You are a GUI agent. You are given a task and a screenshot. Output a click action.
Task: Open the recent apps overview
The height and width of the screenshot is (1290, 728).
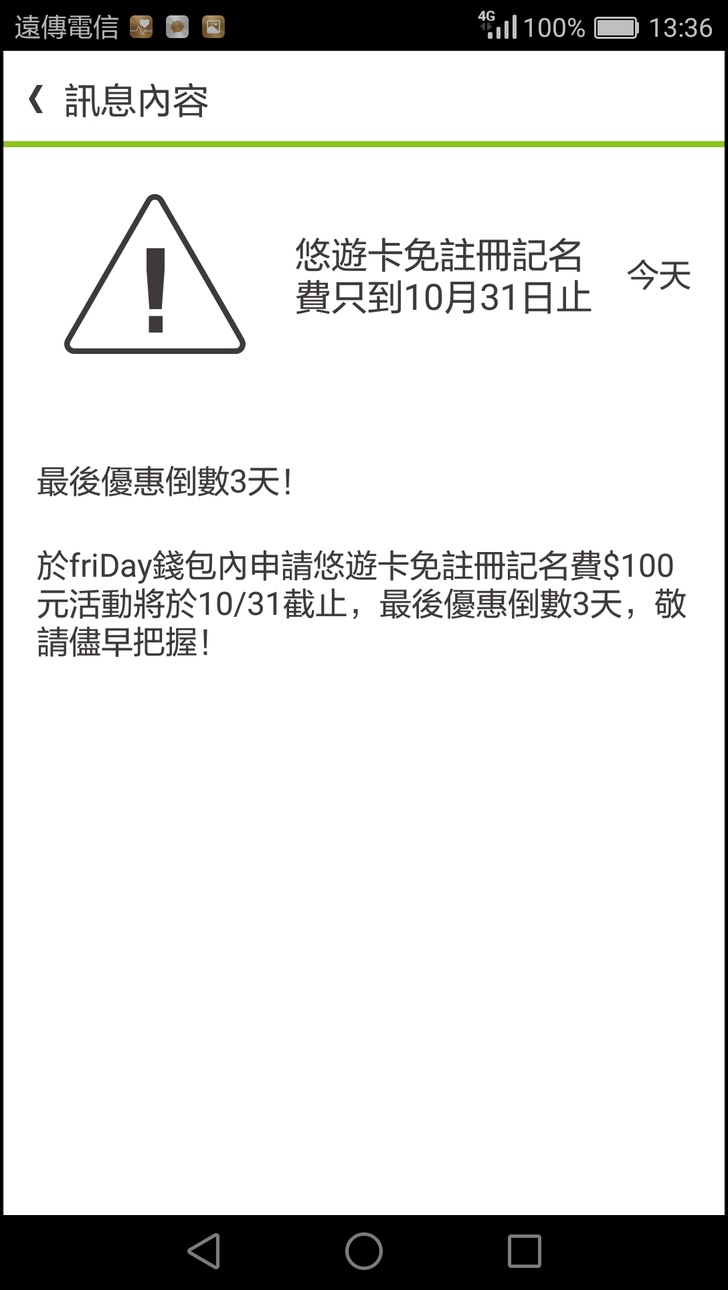click(524, 1251)
